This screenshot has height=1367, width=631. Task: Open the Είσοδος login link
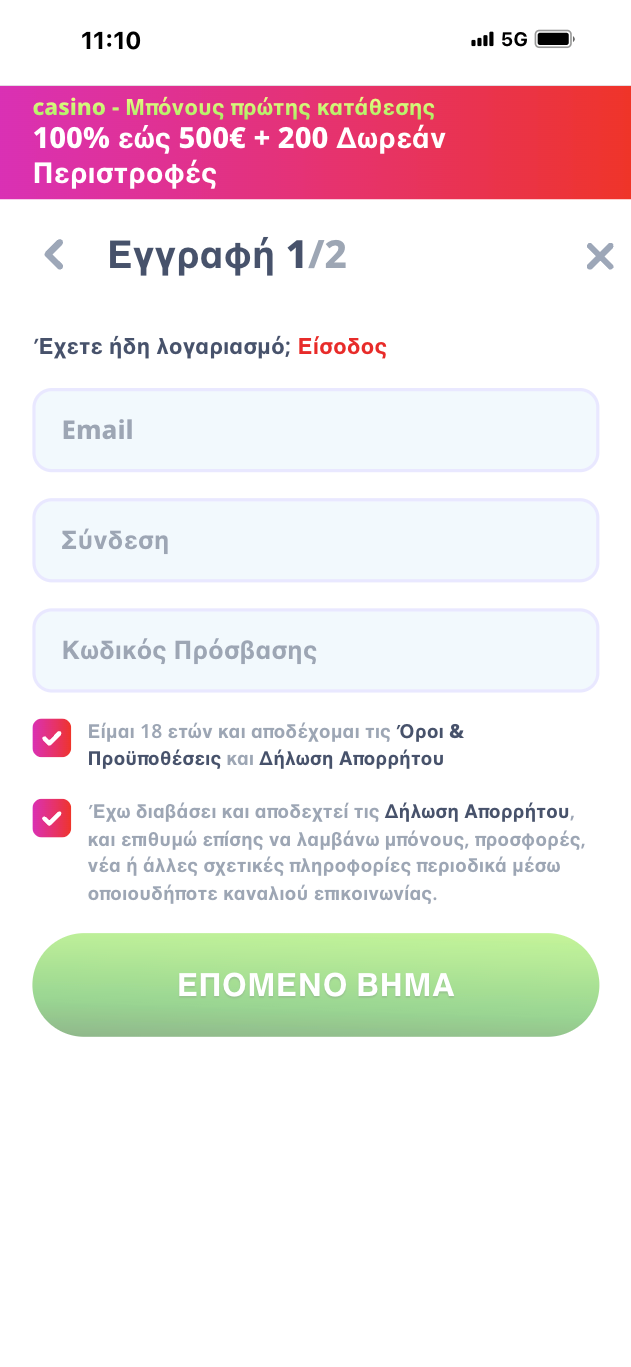[x=342, y=347]
